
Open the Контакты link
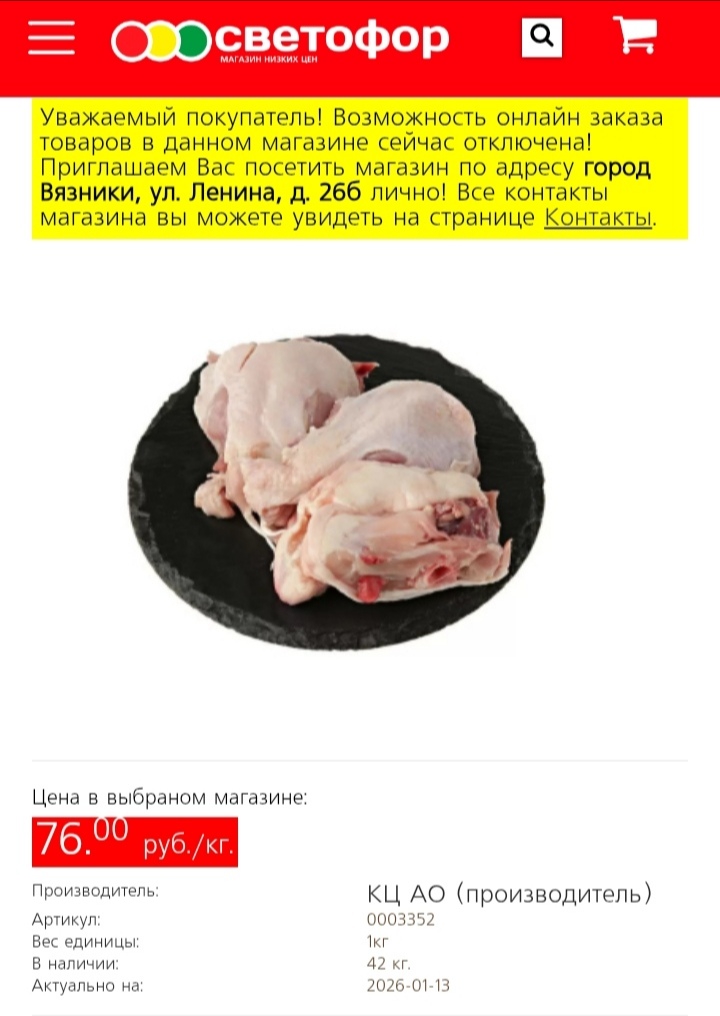pyautogui.click(x=598, y=218)
